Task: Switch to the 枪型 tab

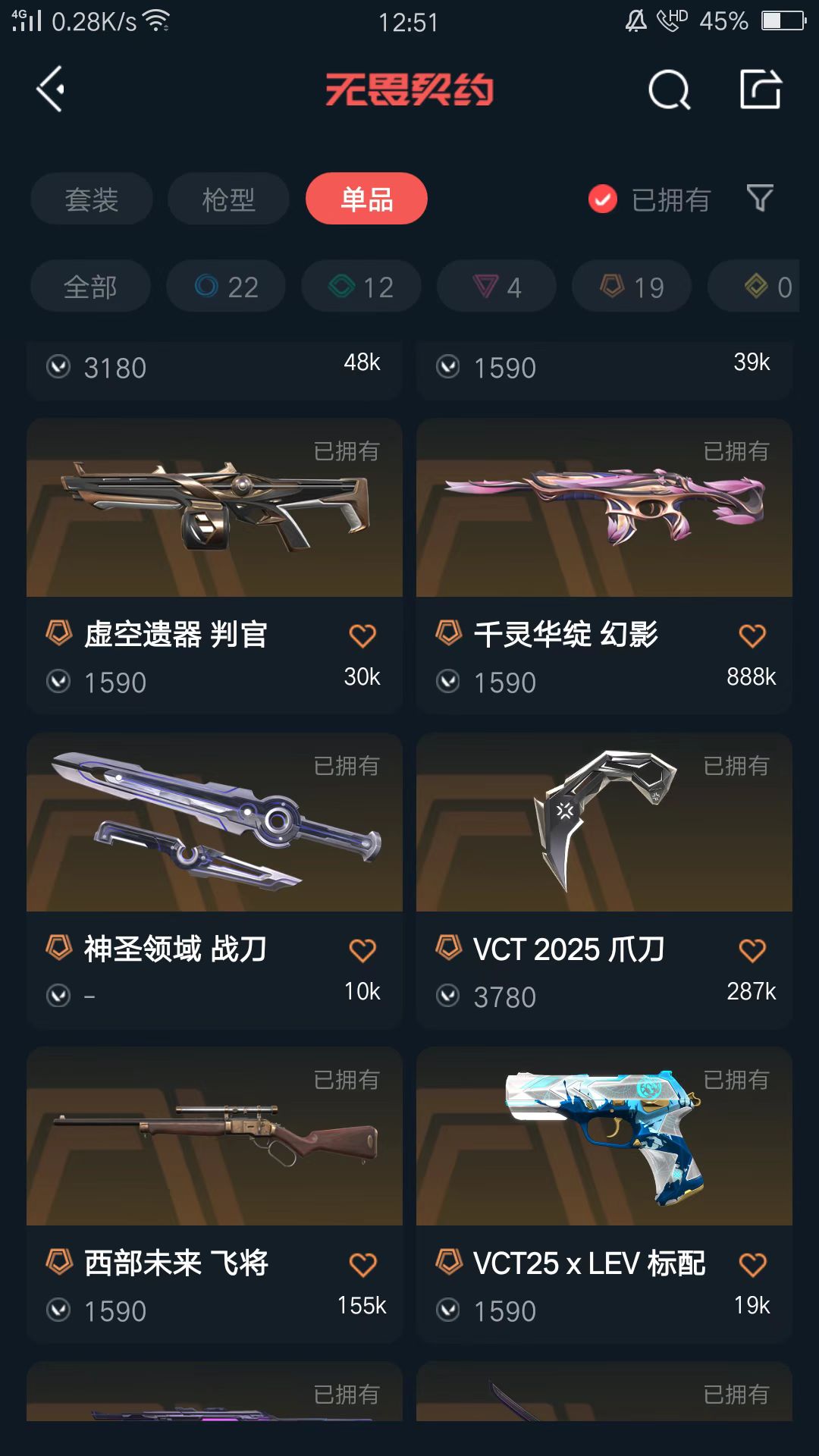Action: [x=228, y=199]
